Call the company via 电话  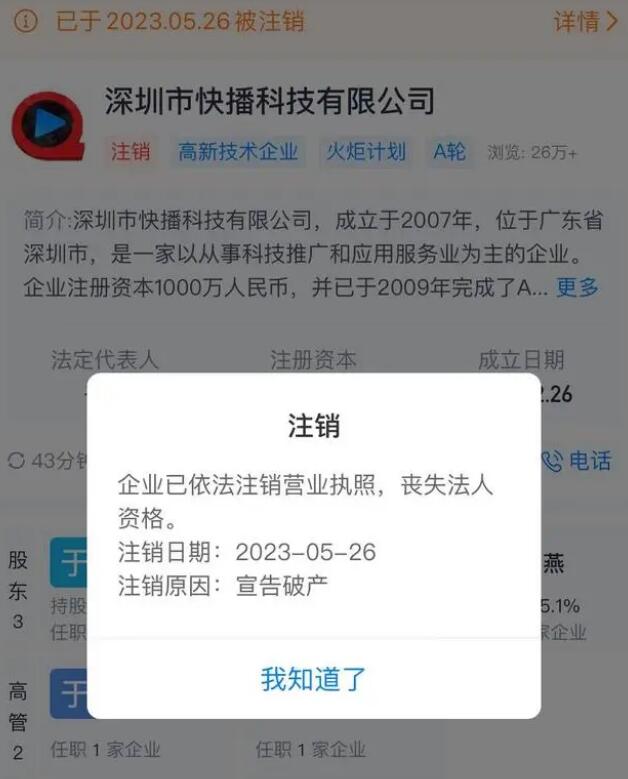577,460
